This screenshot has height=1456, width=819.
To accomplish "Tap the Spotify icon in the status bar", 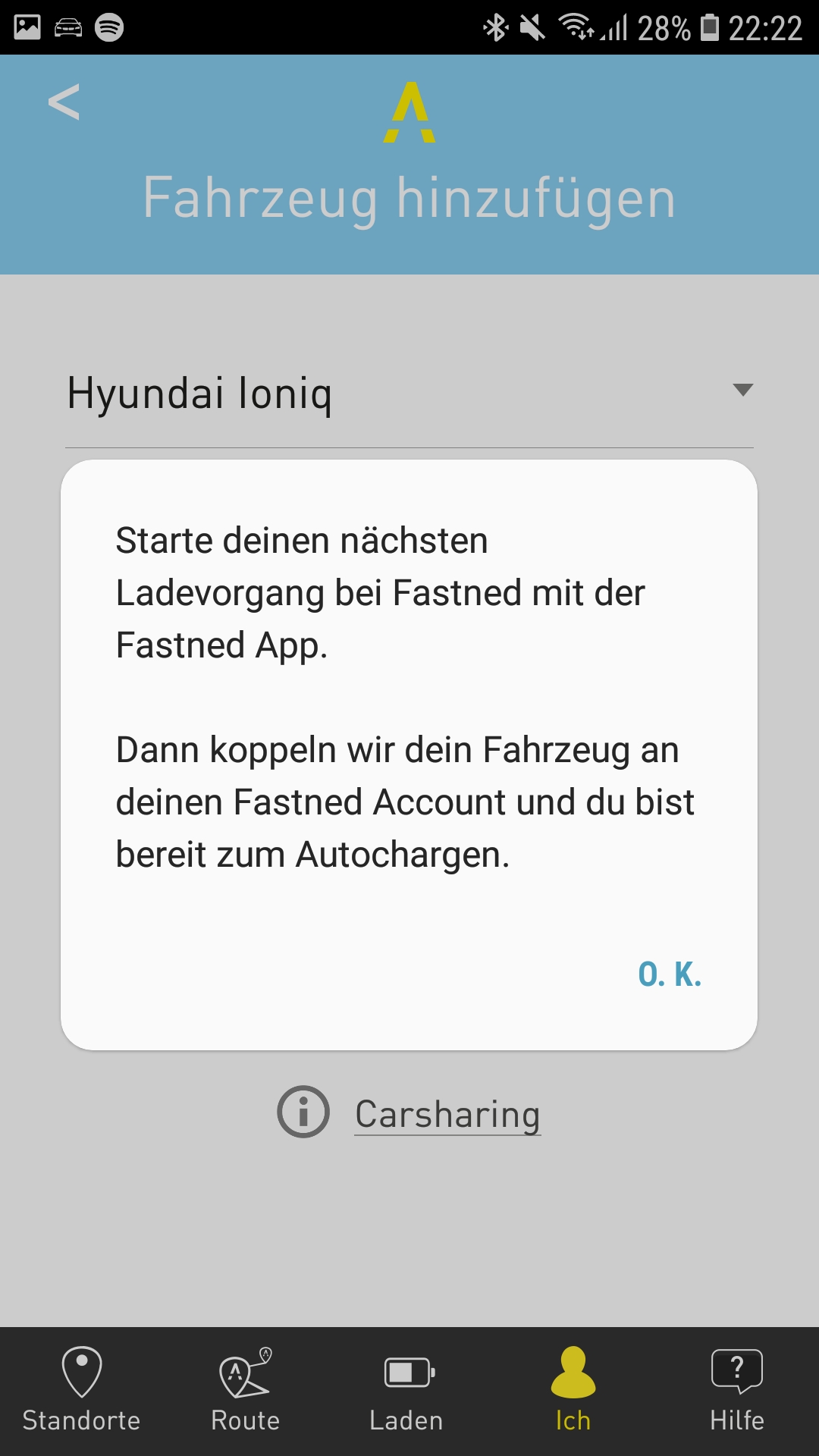I will pyautogui.click(x=108, y=27).
